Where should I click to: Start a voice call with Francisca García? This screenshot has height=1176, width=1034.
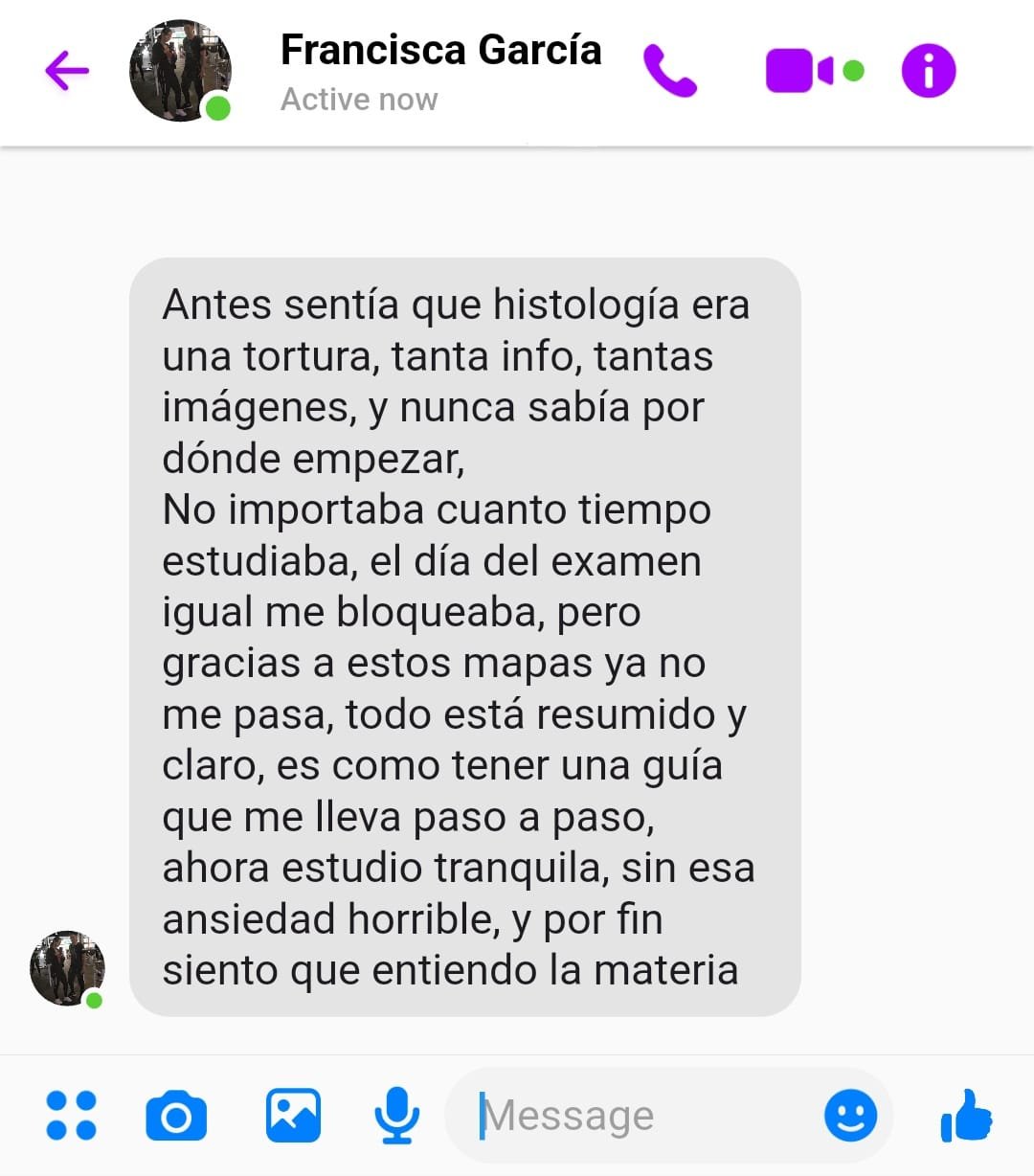[669, 71]
